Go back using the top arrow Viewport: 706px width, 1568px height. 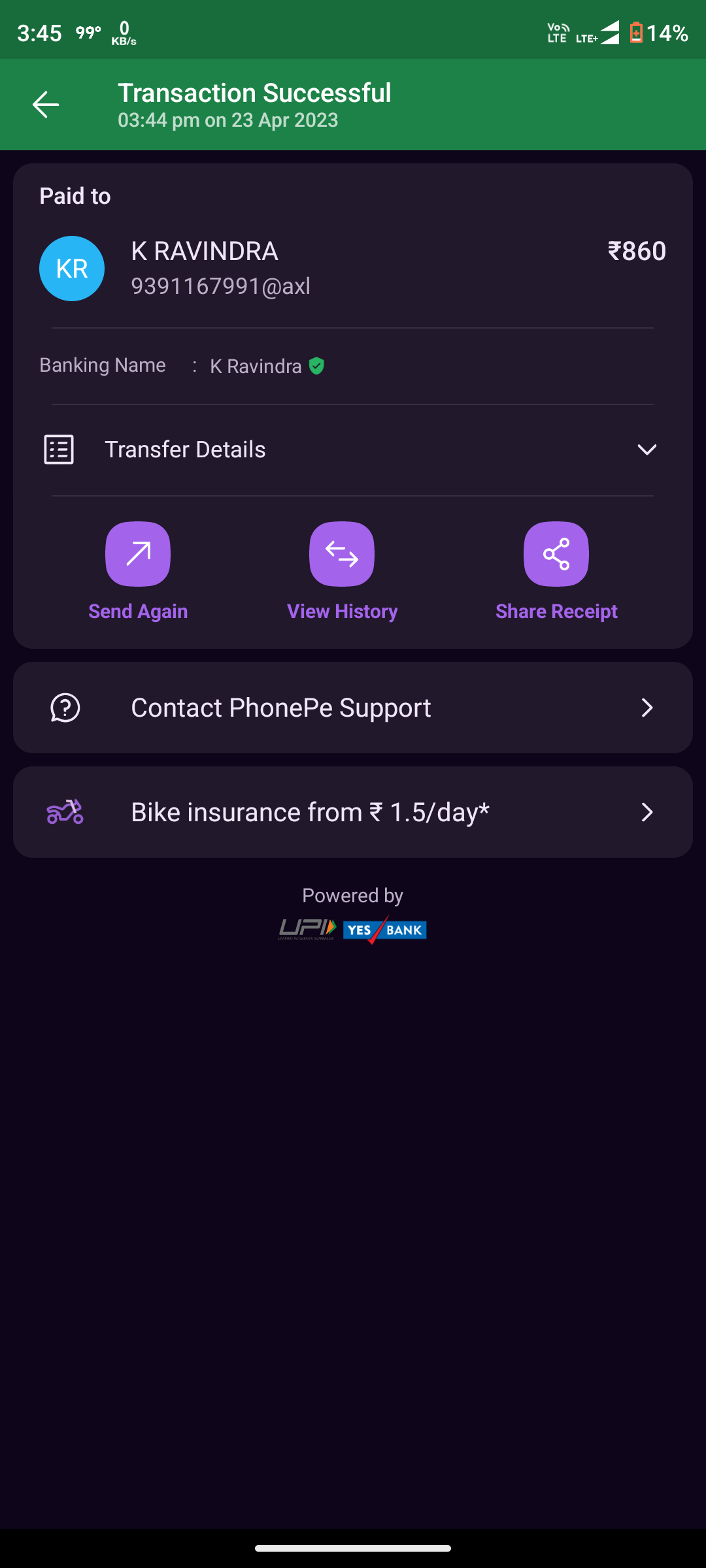(x=46, y=105)
